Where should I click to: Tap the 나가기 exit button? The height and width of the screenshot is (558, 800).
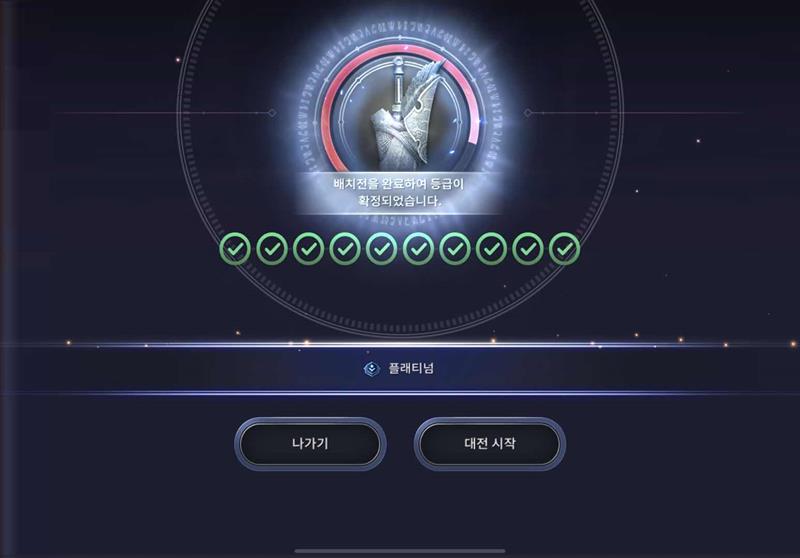(x=310, y=443)
